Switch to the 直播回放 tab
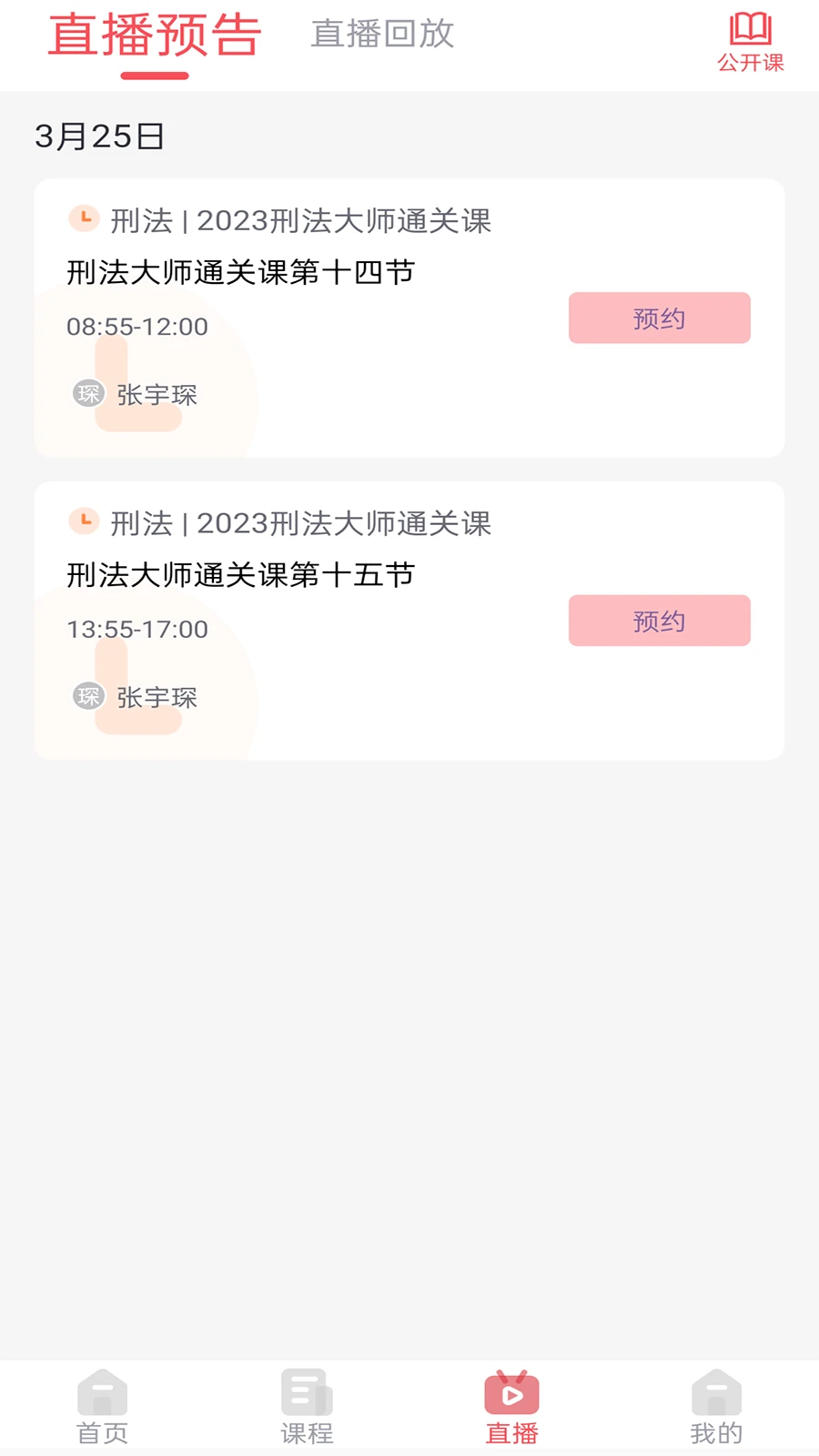This screenshot has width=819, height=1456. click(x=382, y=35)
